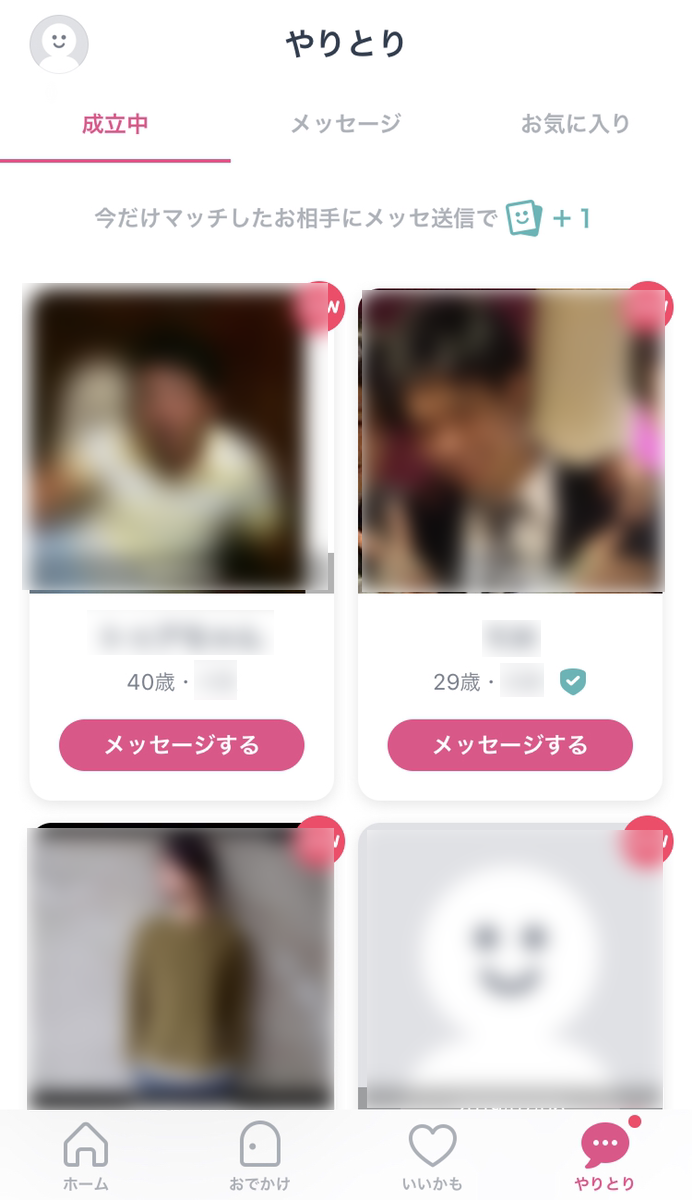Send a message to the 40歳 match
This screenshot has width=692, height=1200.
point(181,745)
